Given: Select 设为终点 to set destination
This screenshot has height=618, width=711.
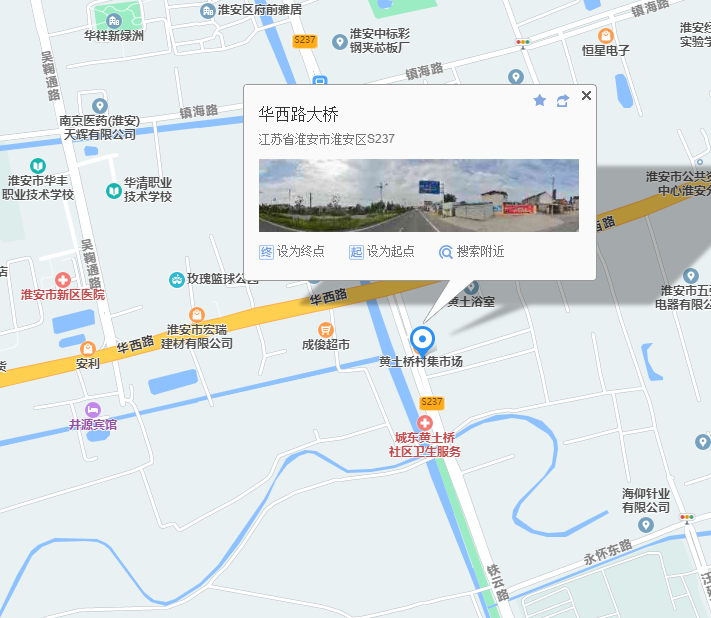Looking at the screenshot, I should point(292,252).
